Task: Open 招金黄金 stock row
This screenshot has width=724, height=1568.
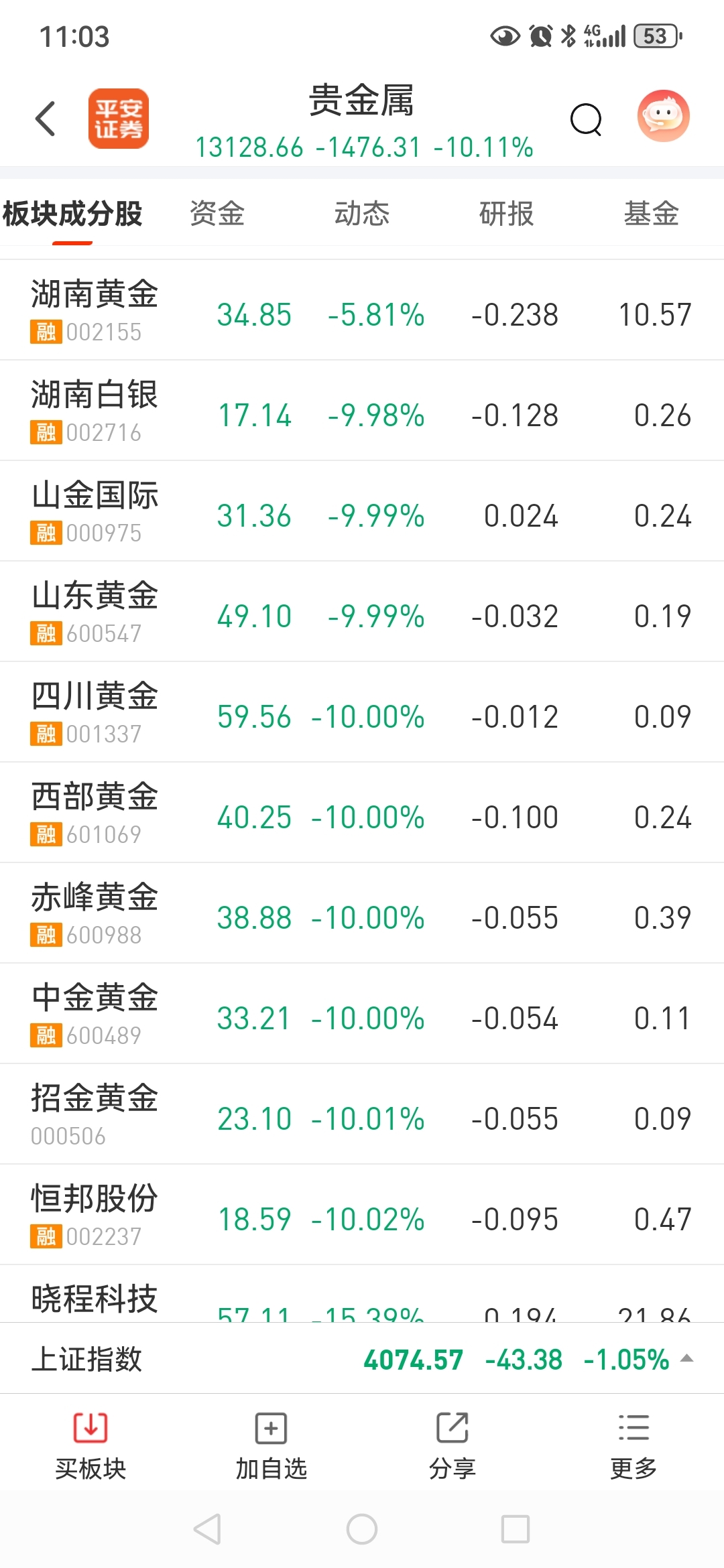Action: [95, 1114]
